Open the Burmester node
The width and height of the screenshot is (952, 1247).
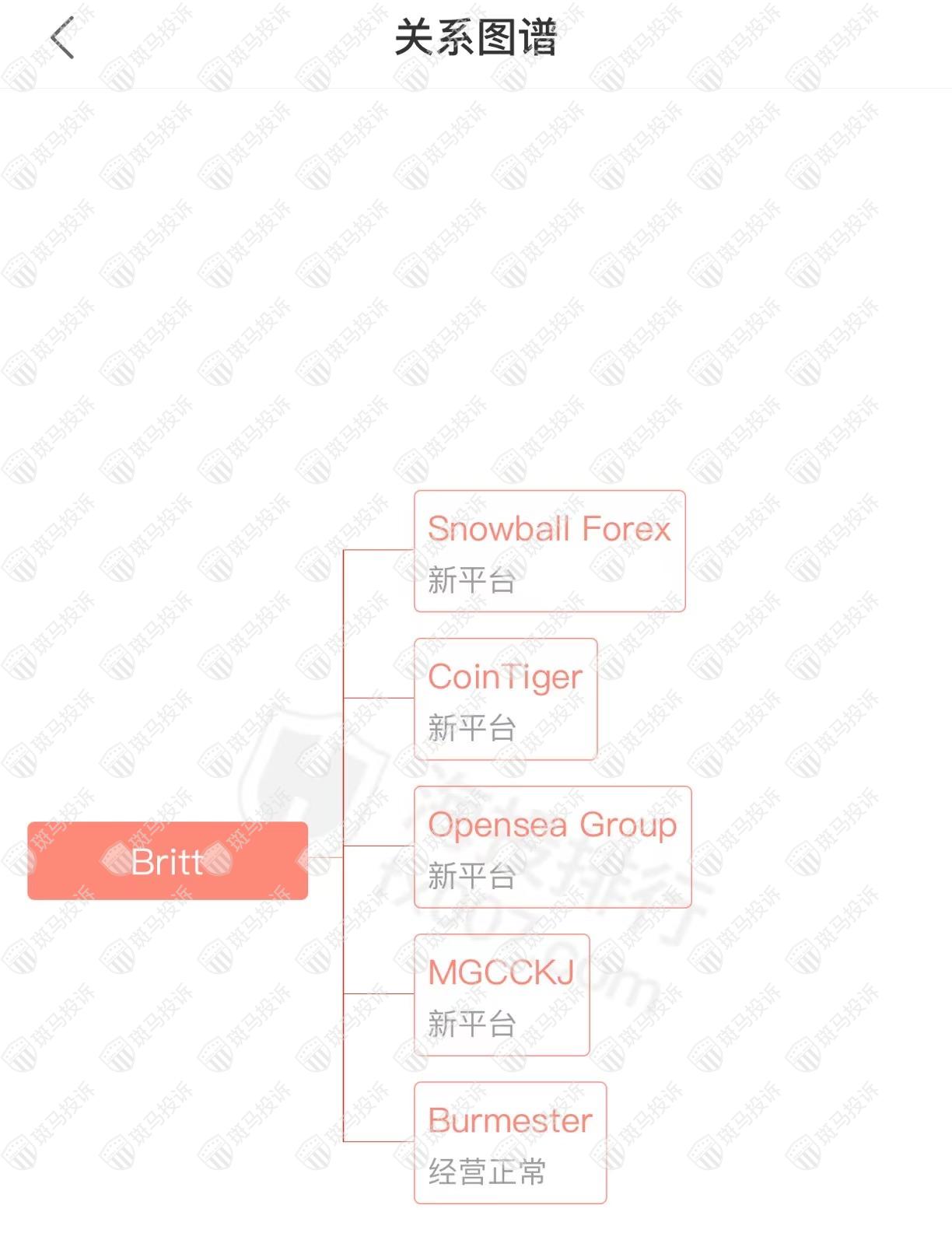click(510, 1143)
